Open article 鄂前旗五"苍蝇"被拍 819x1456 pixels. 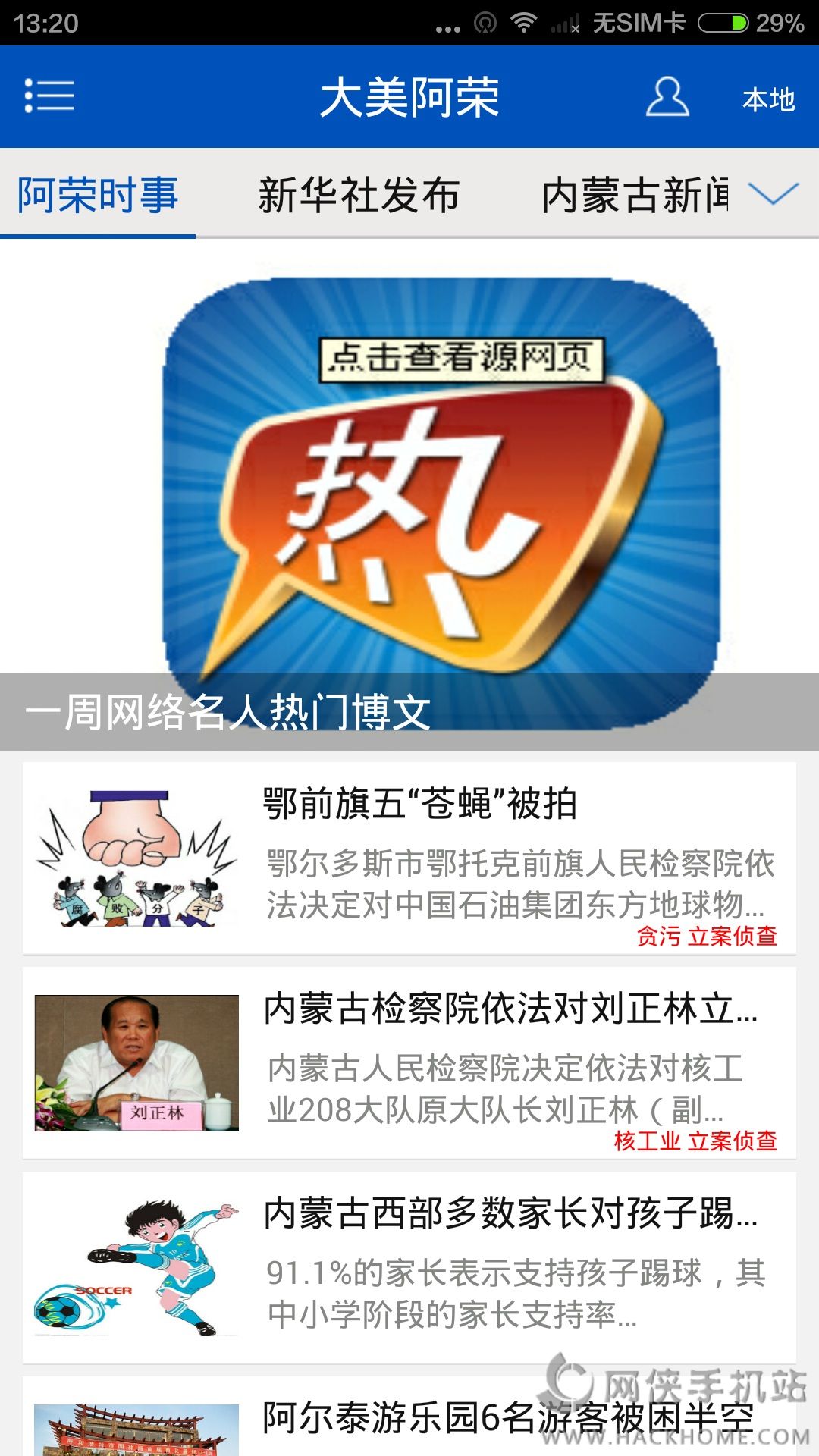click(409, 858)
